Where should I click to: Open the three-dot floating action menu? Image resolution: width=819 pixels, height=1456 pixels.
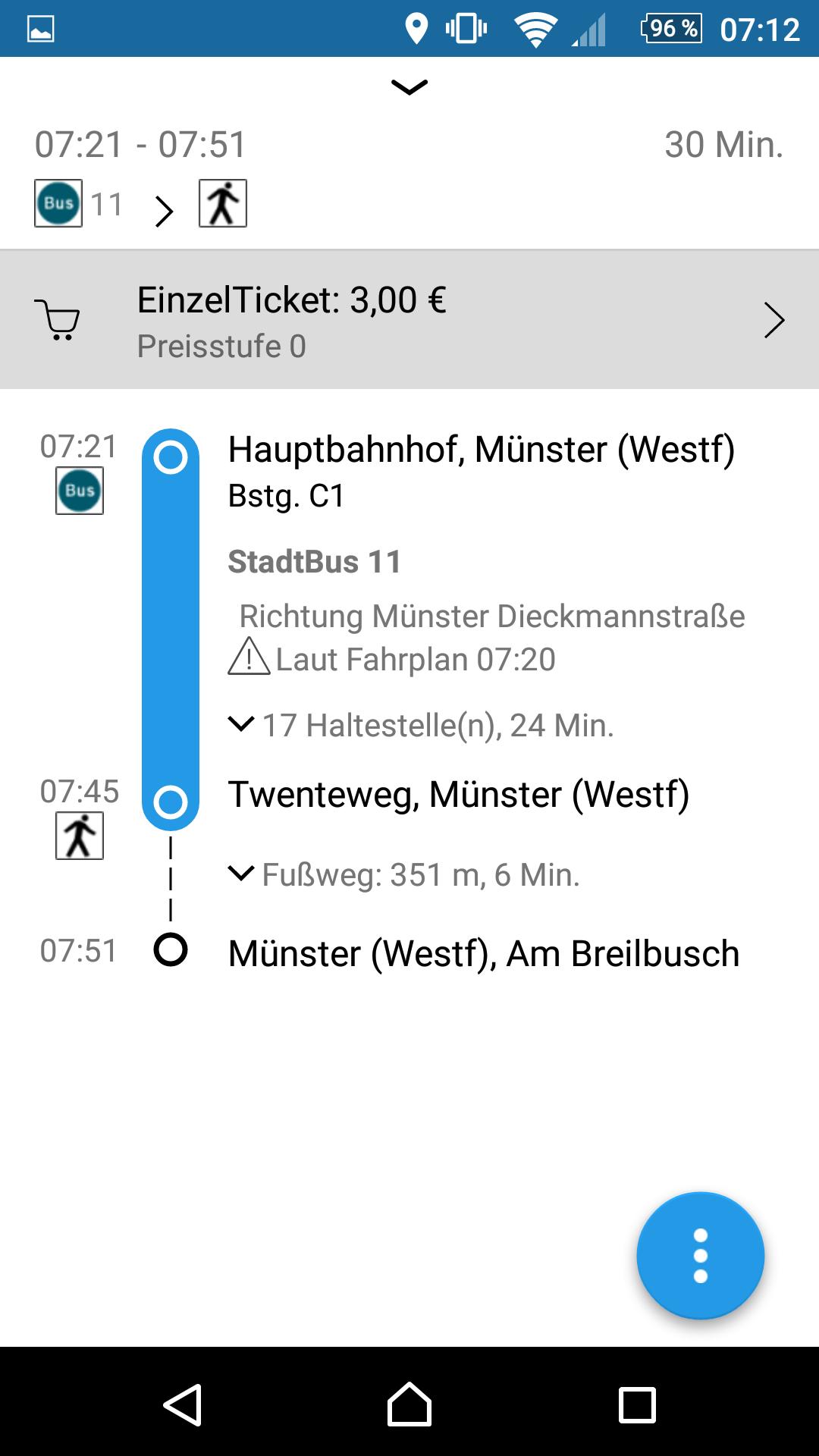click(700, 1256)
